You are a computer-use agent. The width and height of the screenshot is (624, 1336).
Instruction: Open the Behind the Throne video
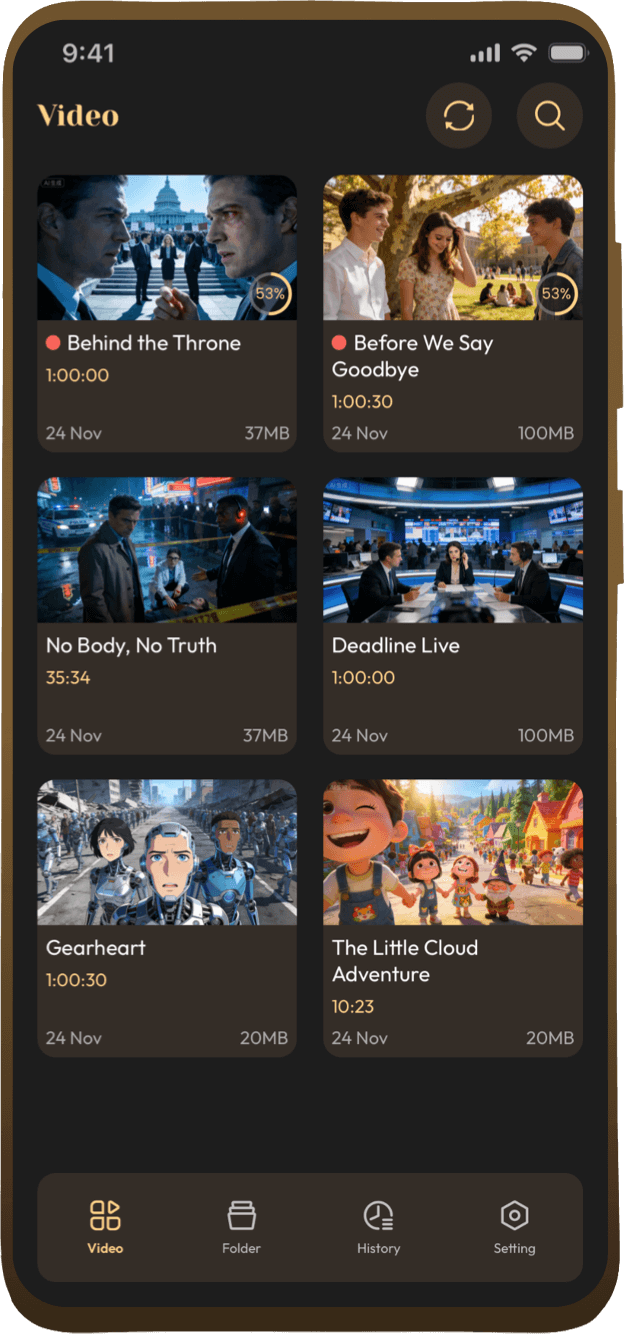tap(167, 312)
